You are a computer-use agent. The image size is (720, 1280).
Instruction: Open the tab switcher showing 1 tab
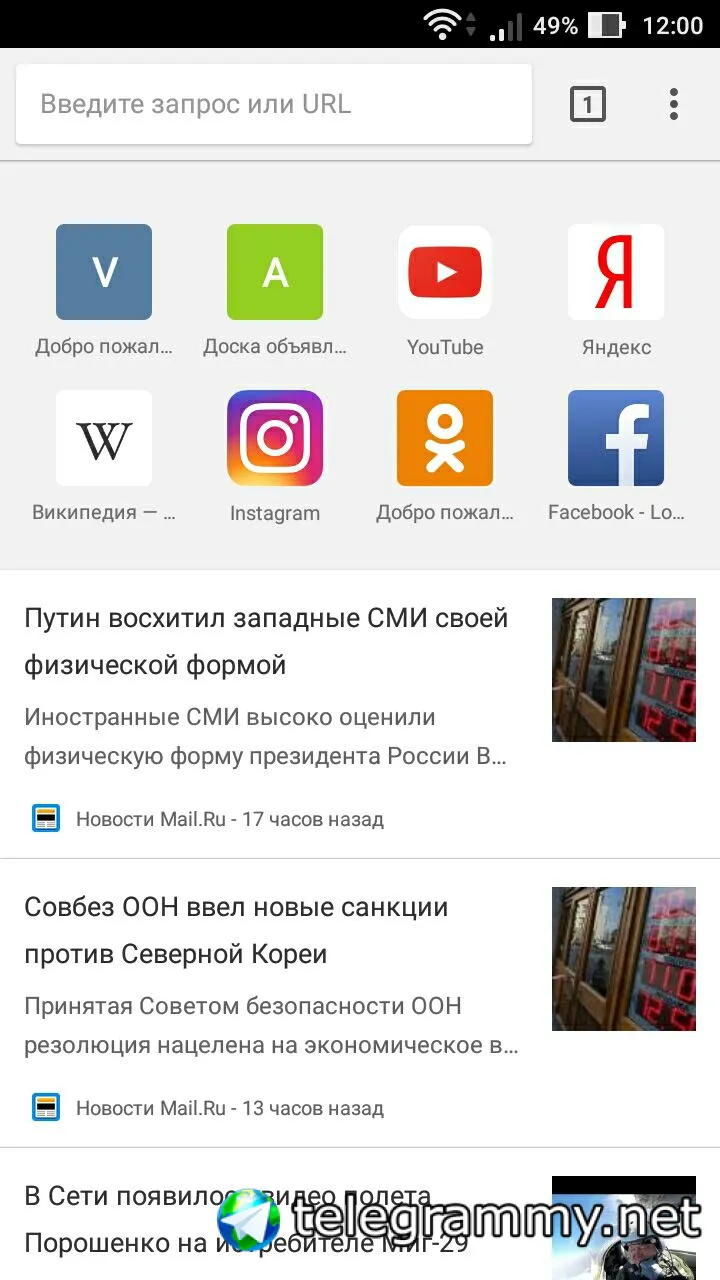[x=588, y=104]
